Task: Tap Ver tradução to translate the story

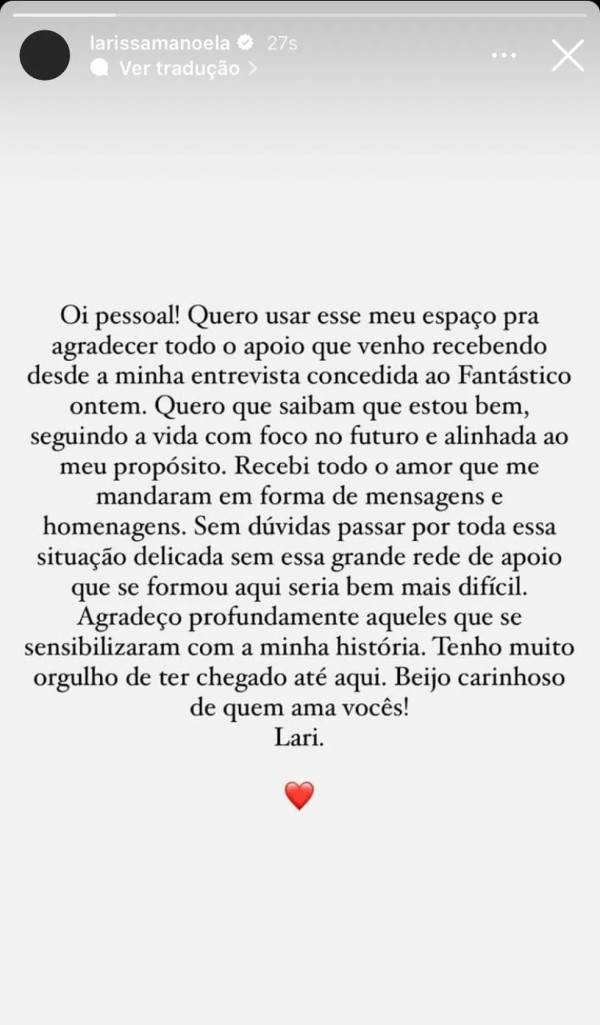Action: (178, 68)
